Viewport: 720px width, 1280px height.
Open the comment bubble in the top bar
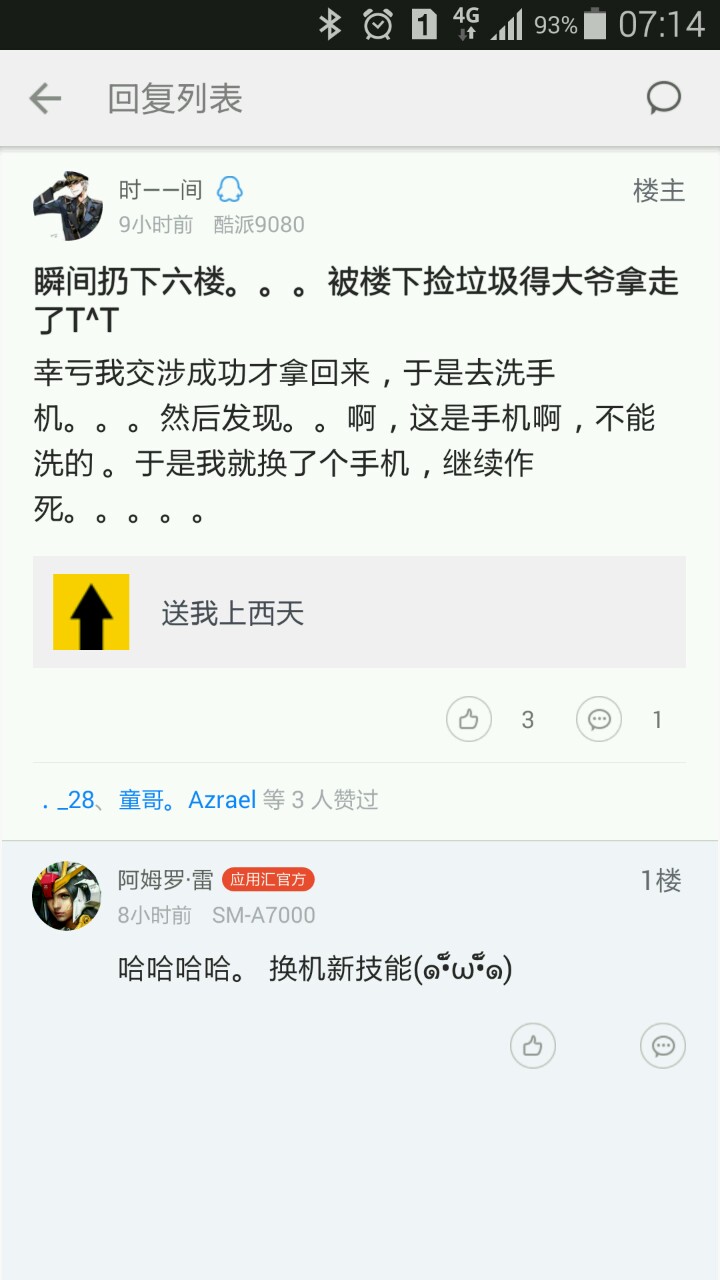pyautogui.click(x=663, y=98)
